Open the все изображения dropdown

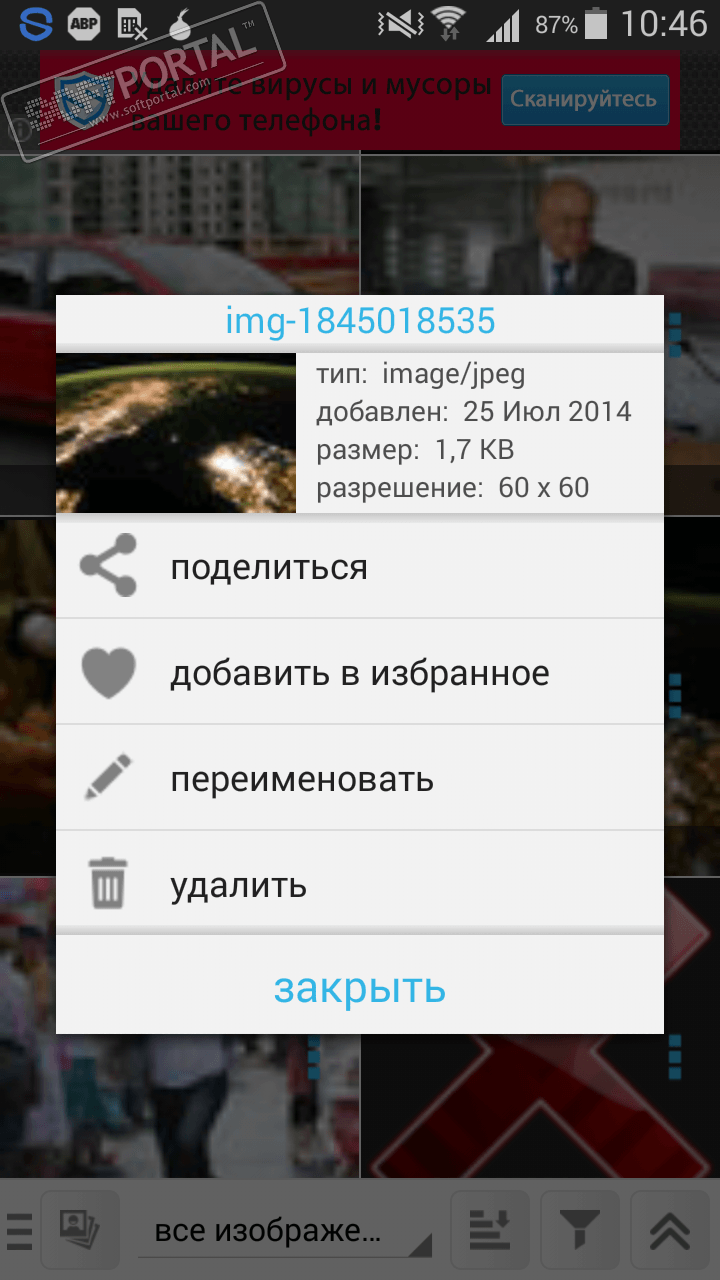tap(285, 1231)
